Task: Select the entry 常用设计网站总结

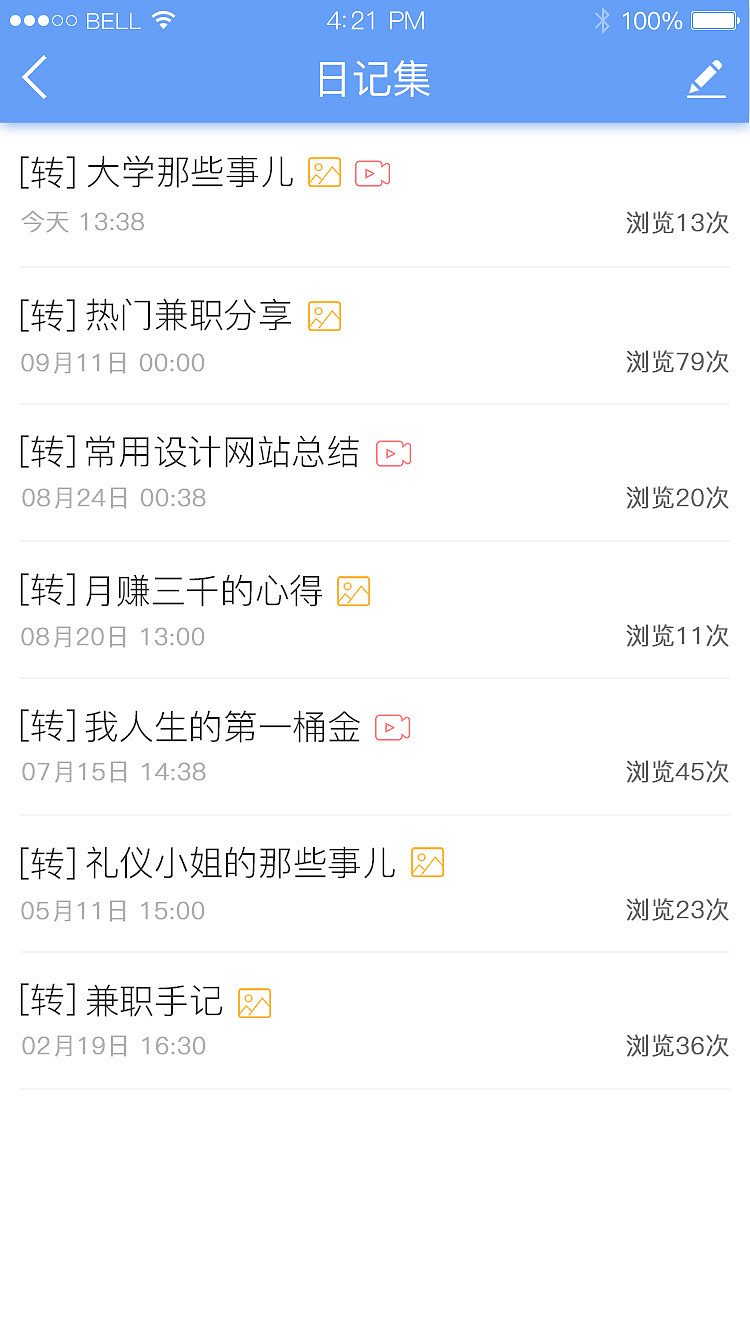Action: click(185, 453)
